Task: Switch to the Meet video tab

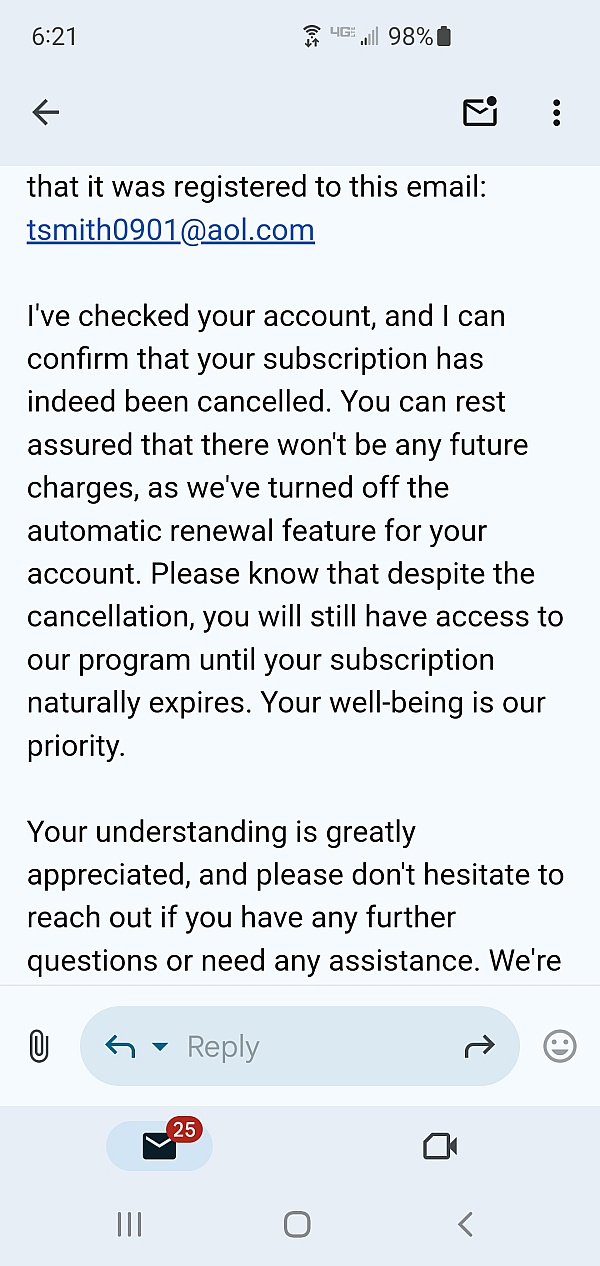Action: 440,1146
